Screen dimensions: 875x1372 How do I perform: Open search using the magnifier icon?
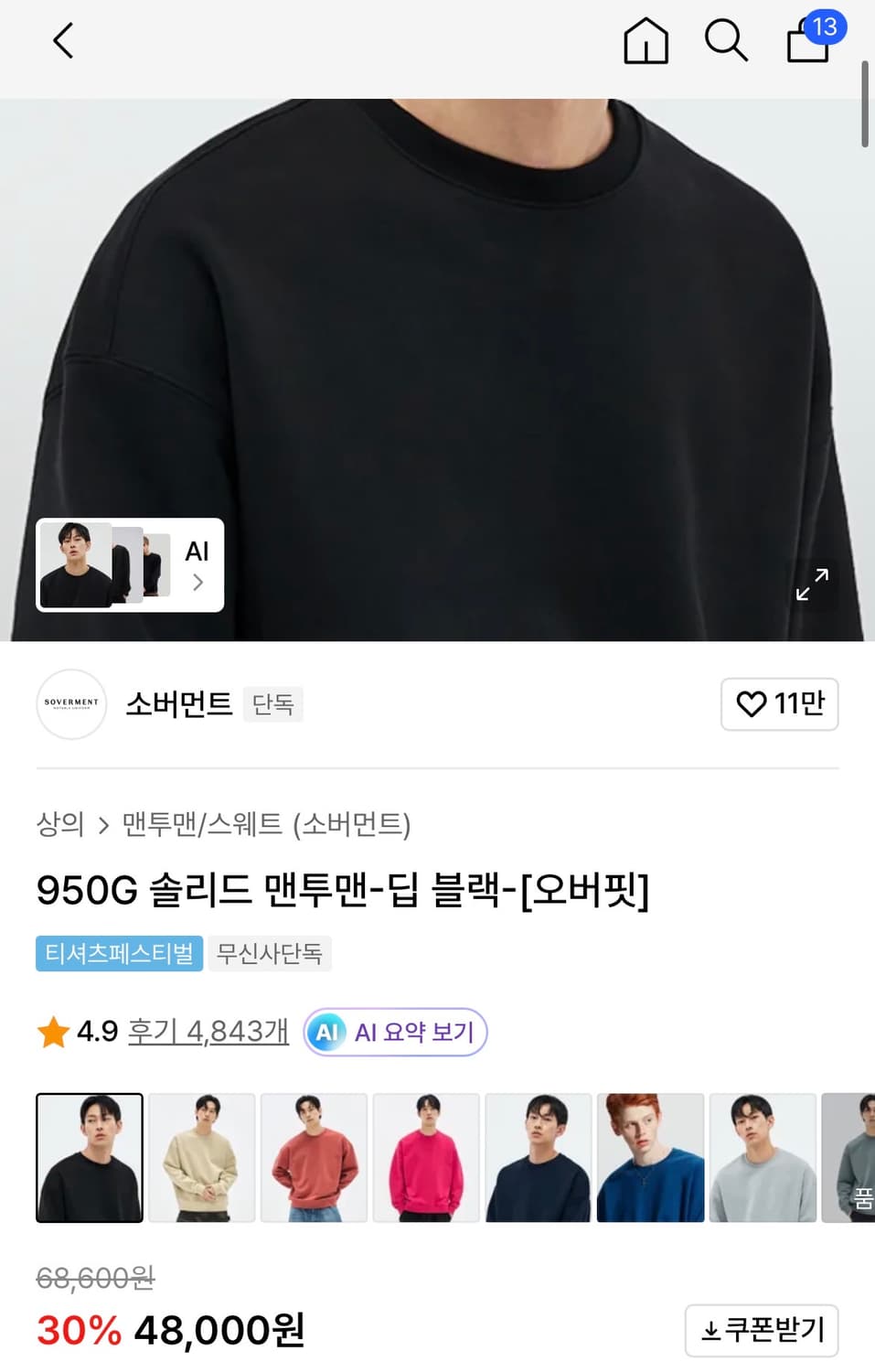726,41
